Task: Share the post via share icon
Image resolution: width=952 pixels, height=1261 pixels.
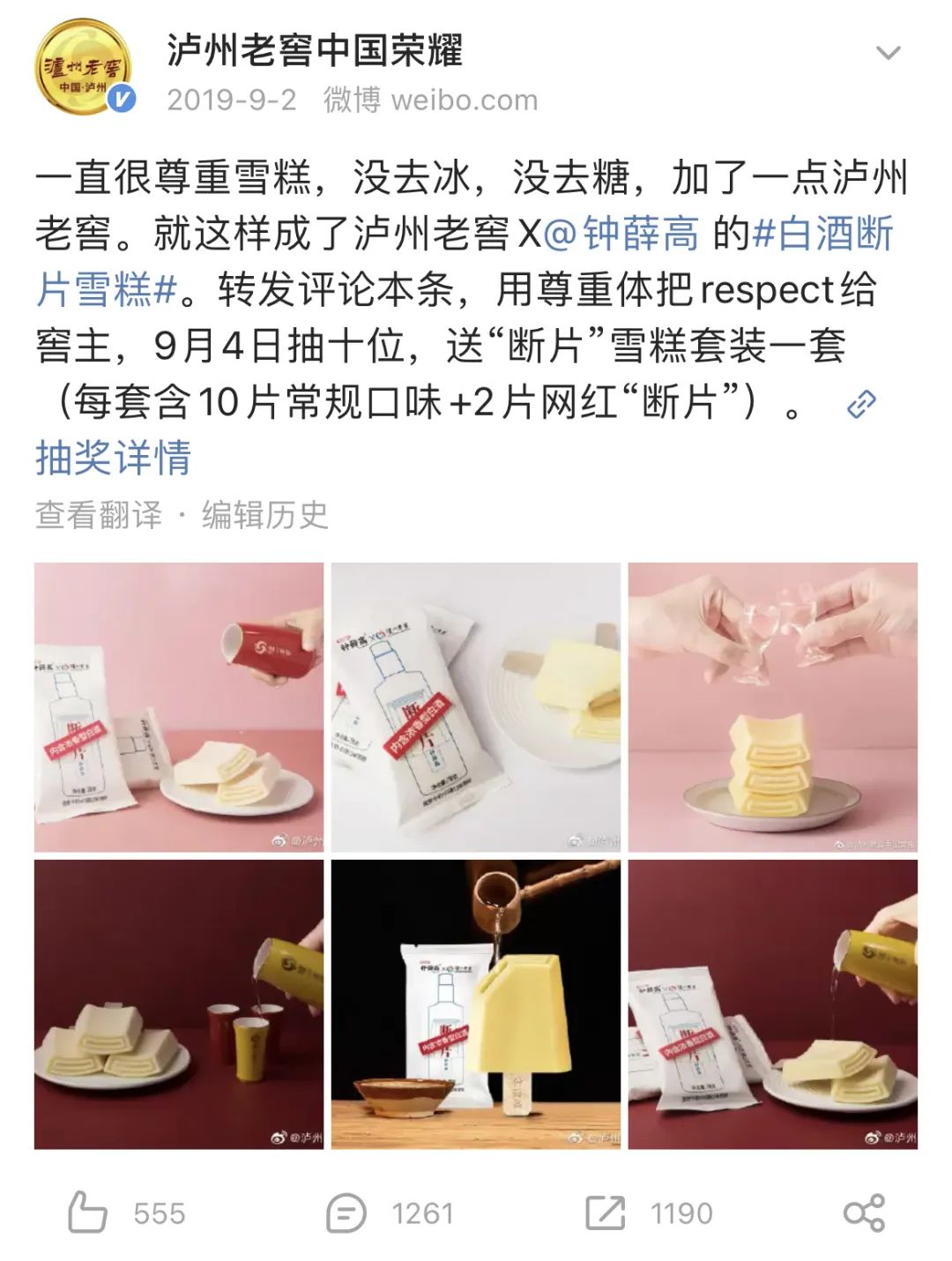Action: point(864,1212)
